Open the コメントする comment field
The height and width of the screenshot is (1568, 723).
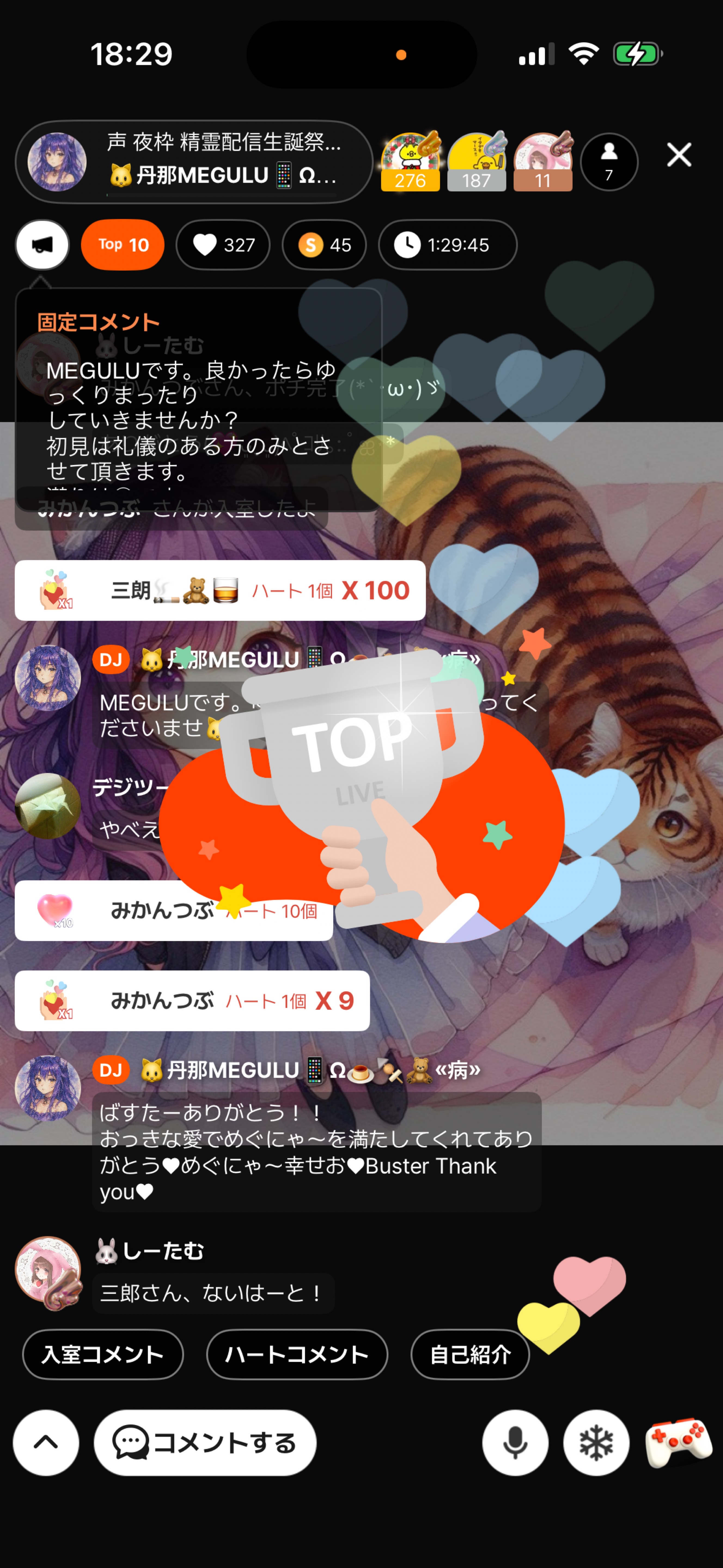[x=205, y=1442]
